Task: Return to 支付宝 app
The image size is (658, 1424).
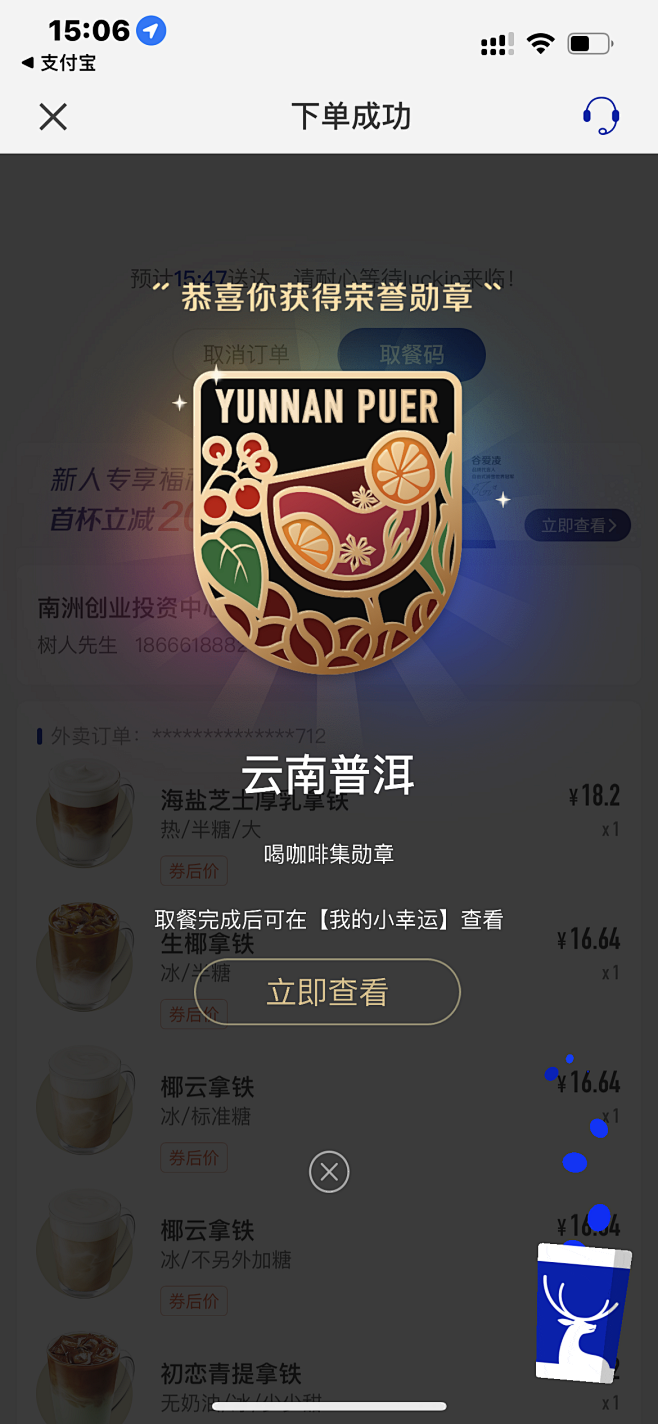Action: coord(59,63)
